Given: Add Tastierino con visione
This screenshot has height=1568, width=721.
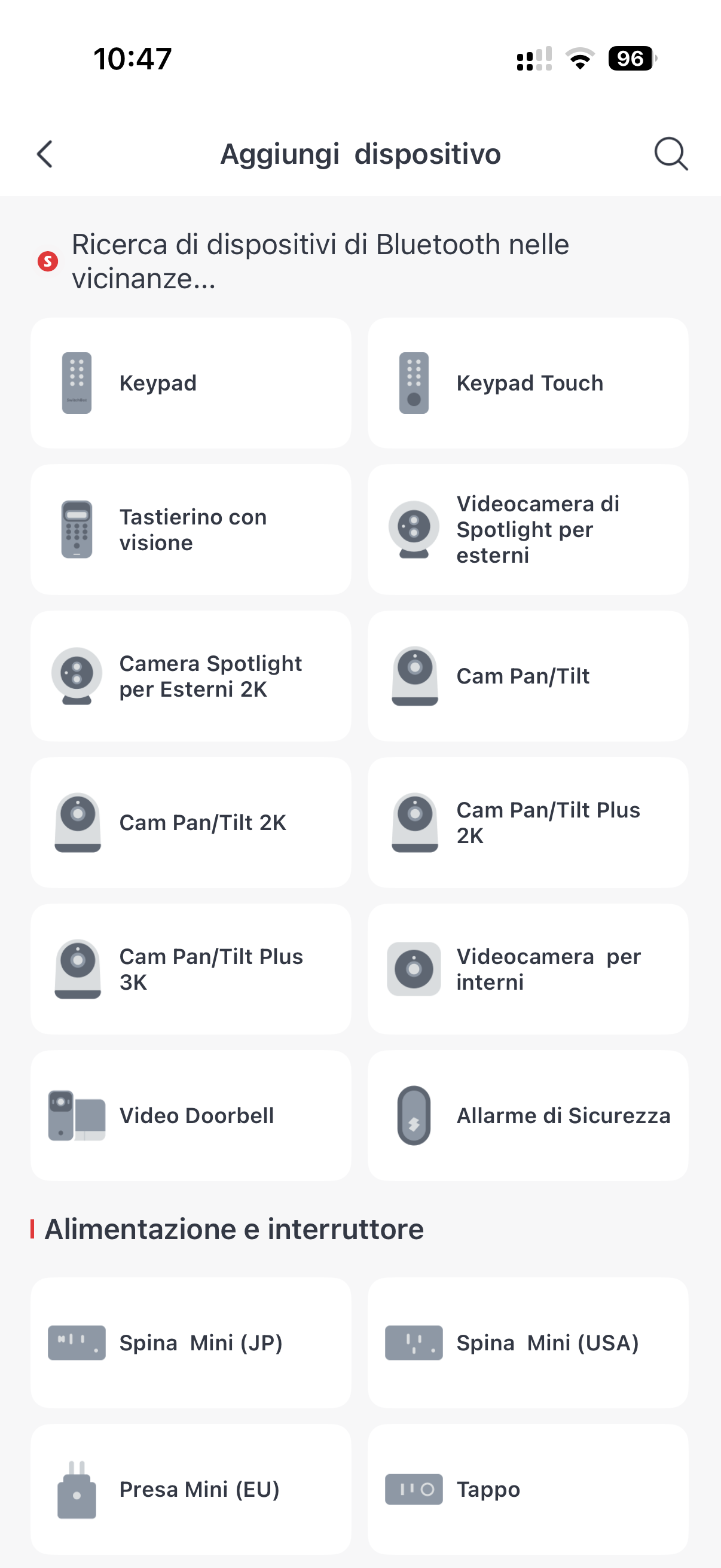Looking at the screenshot, I should pyautogui.click(x=191, y=530).
